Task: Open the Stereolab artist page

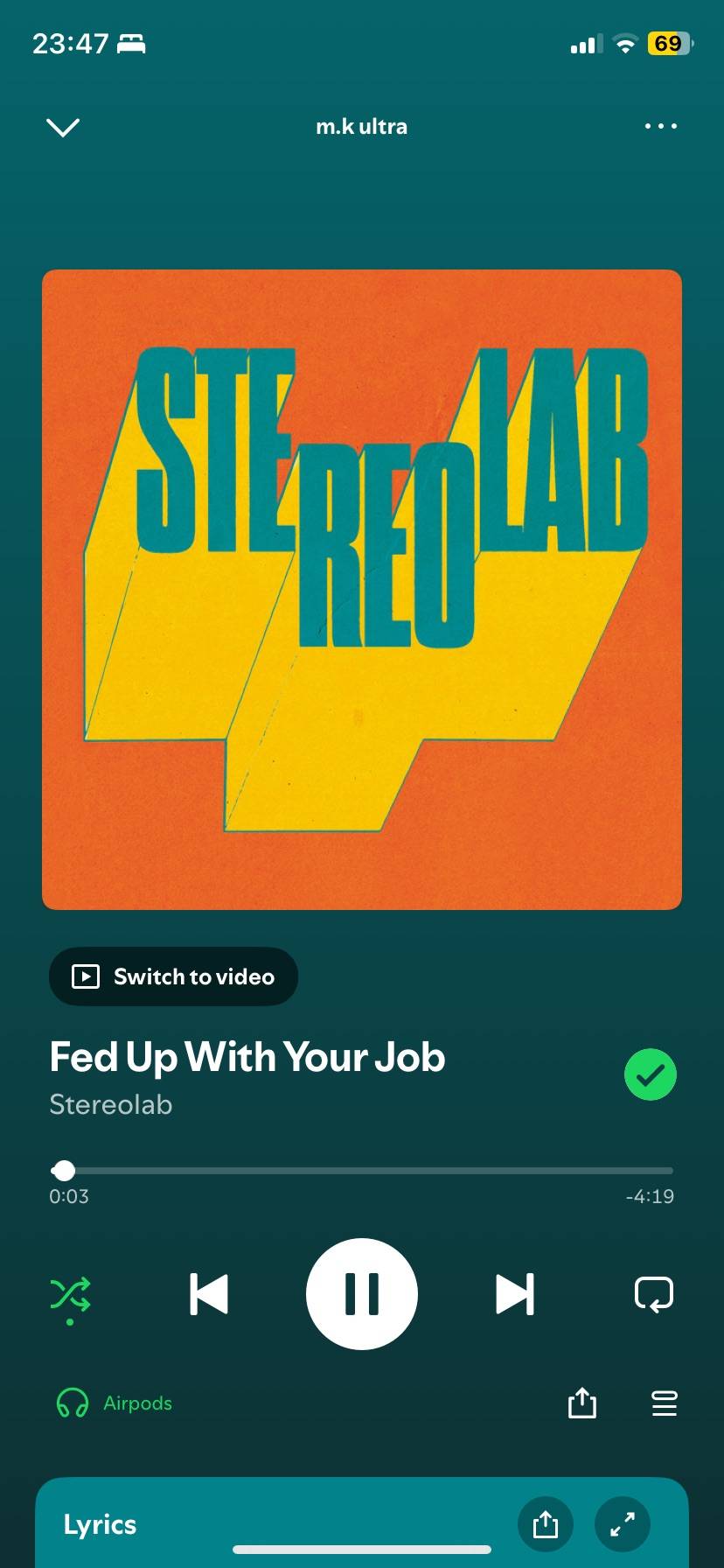Action: (111, 1104)
